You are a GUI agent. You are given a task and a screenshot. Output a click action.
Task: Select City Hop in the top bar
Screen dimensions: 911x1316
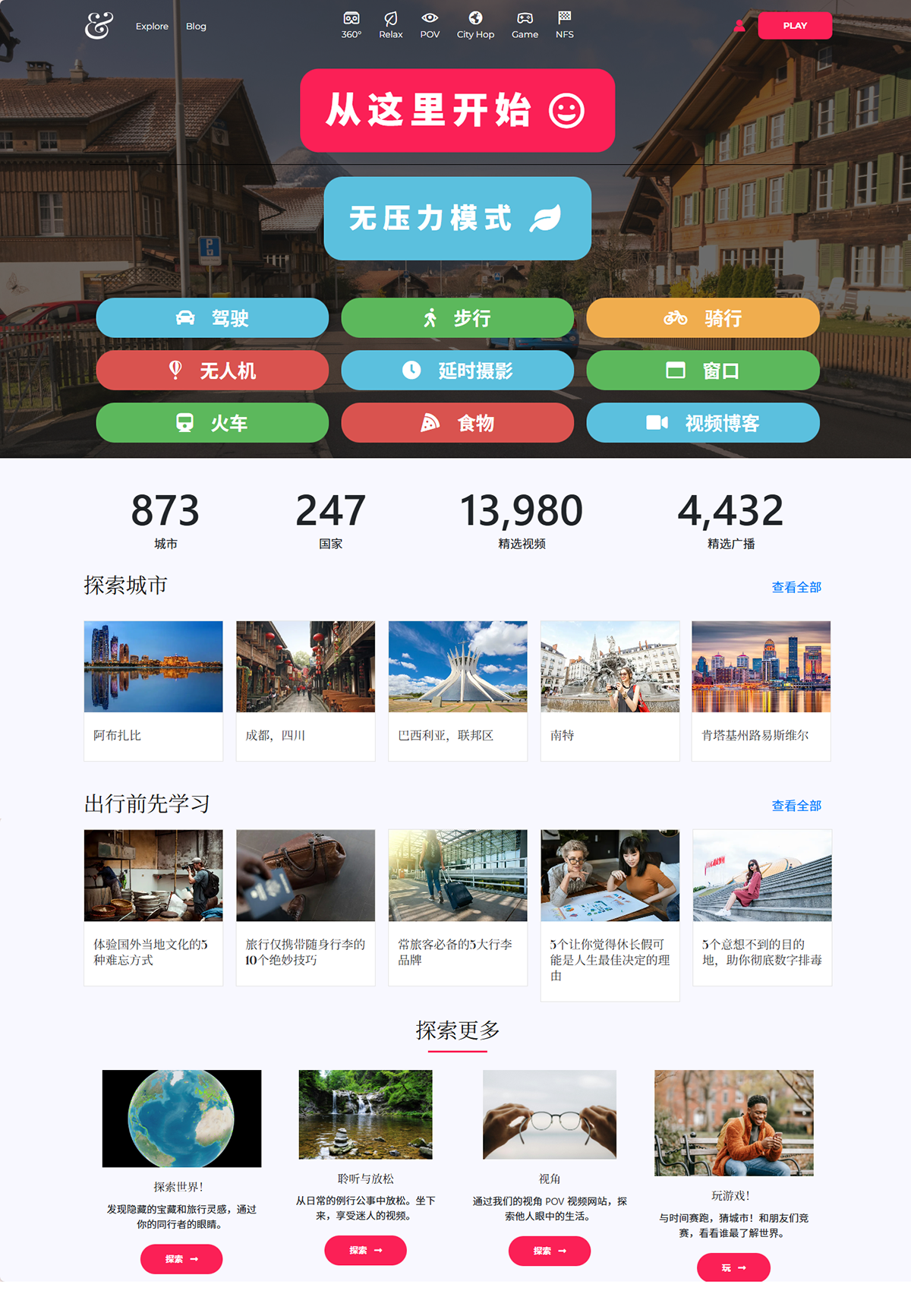point(475,25)
